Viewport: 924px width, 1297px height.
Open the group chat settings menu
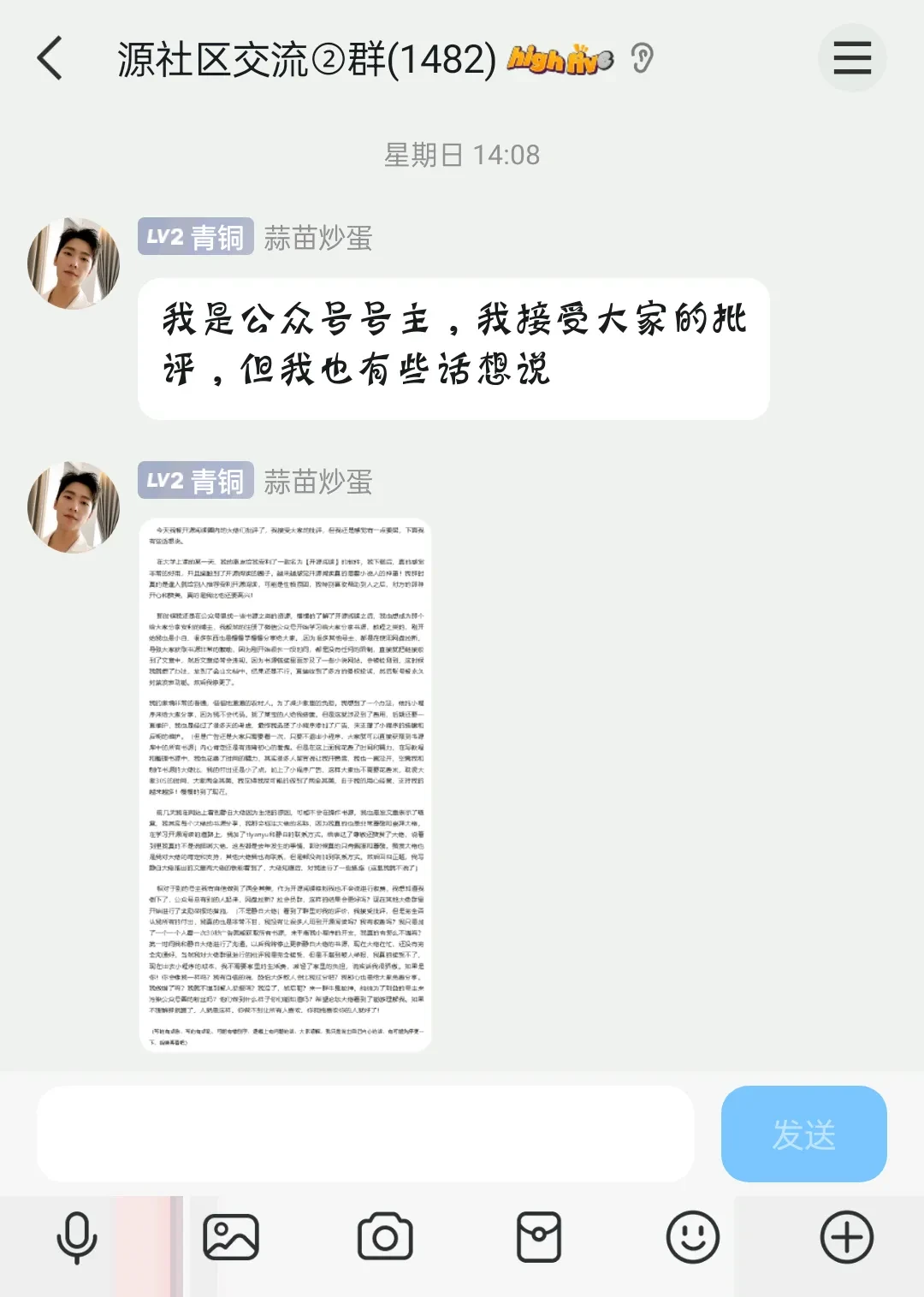tap(852, 59)
